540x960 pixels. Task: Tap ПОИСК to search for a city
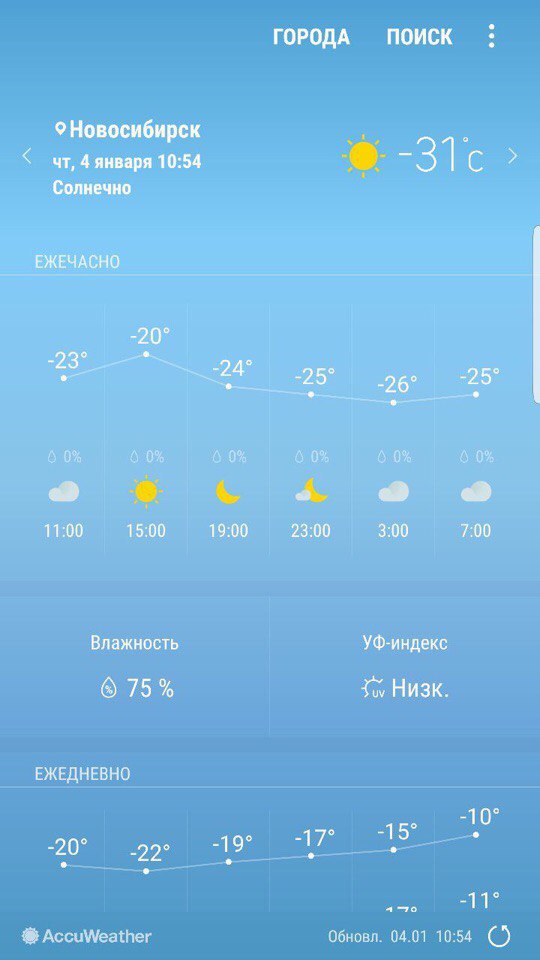[x=419, y=37]
